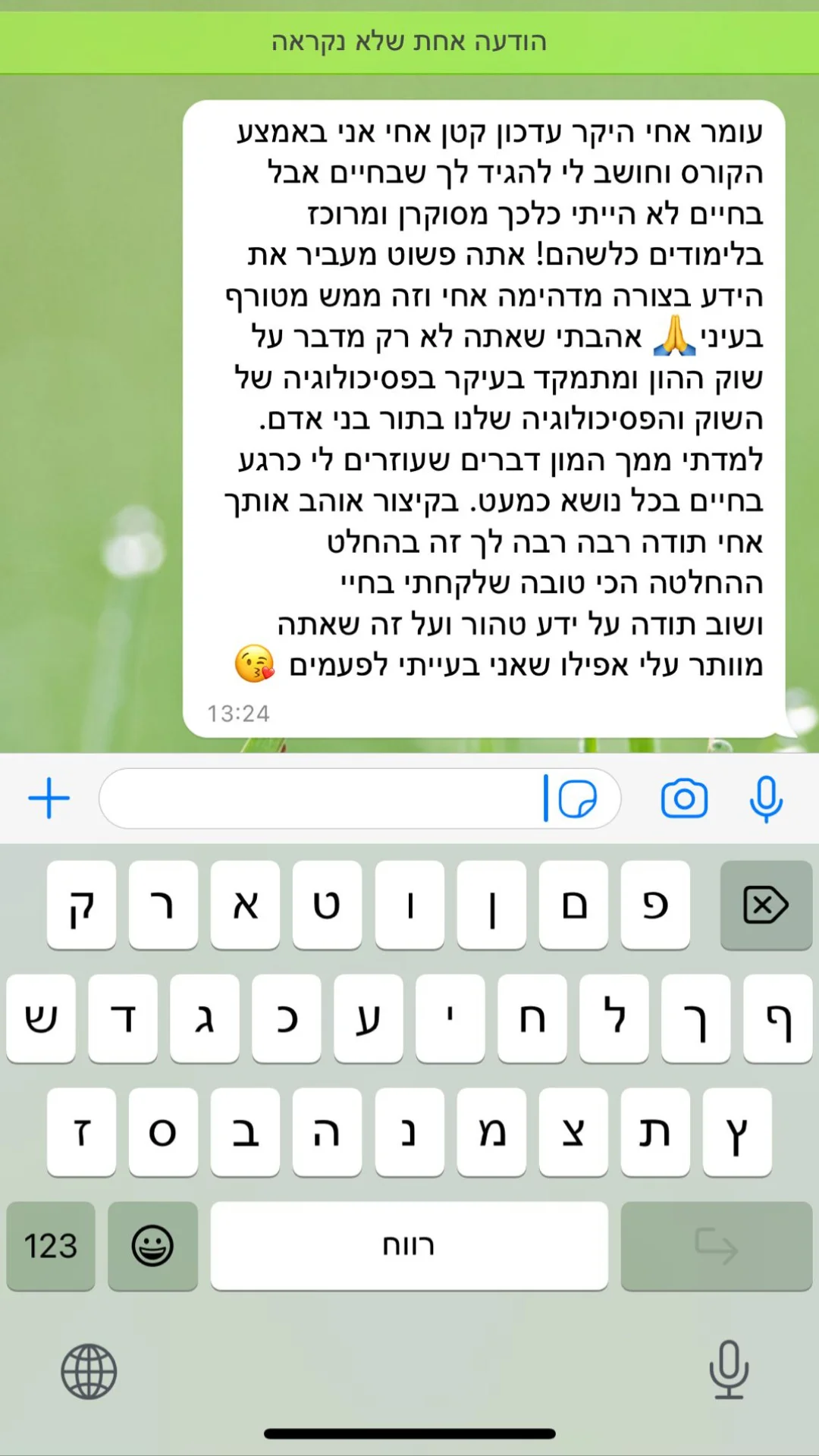Screen dimensions: 819x1456
Task: Open the emoji keyboard
Action: pos(152,1246)
